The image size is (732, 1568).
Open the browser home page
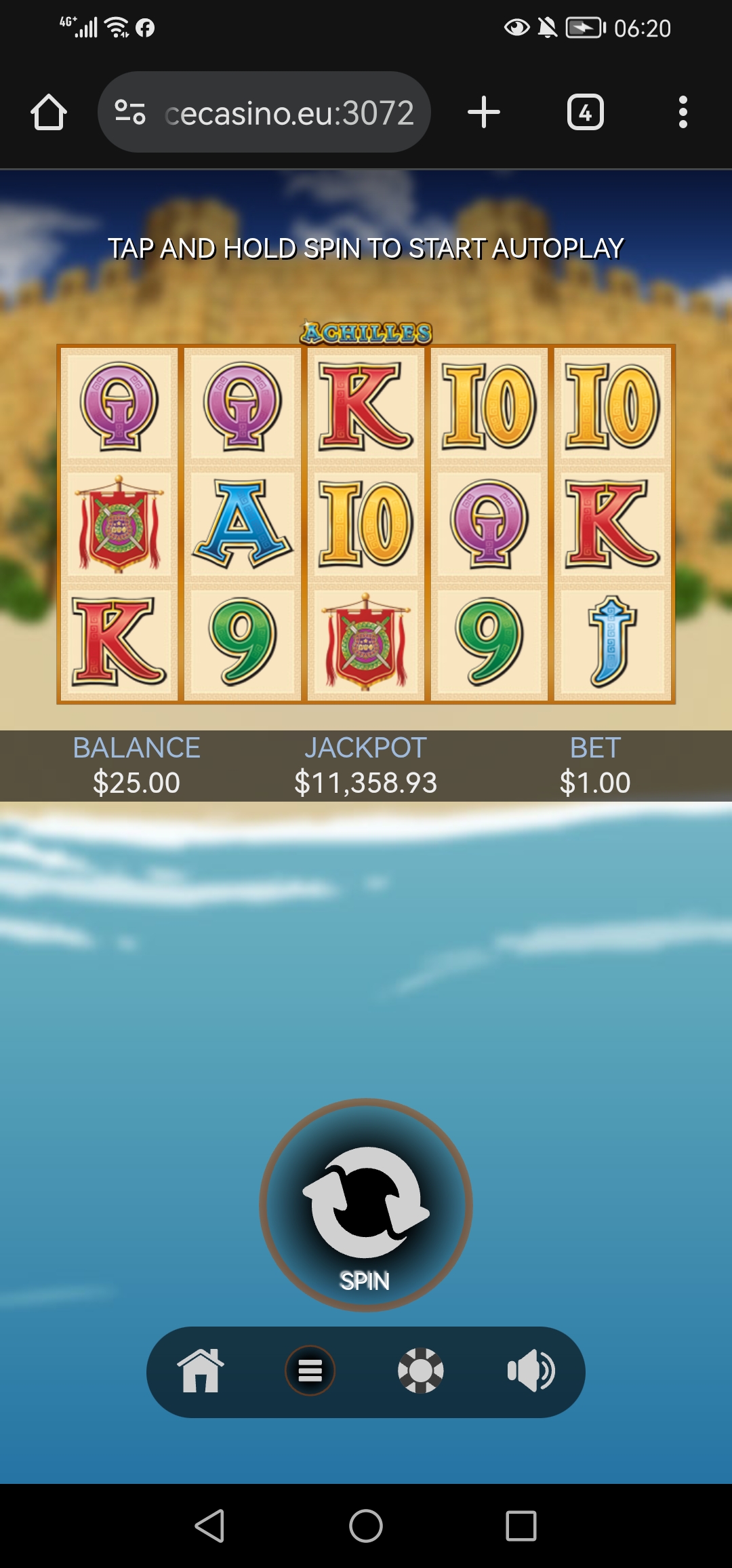pyautogui.click(x=49, y=112)
